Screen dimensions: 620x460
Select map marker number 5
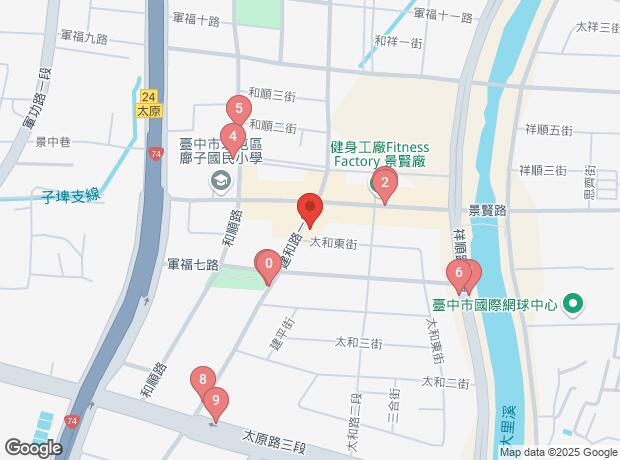237,109
